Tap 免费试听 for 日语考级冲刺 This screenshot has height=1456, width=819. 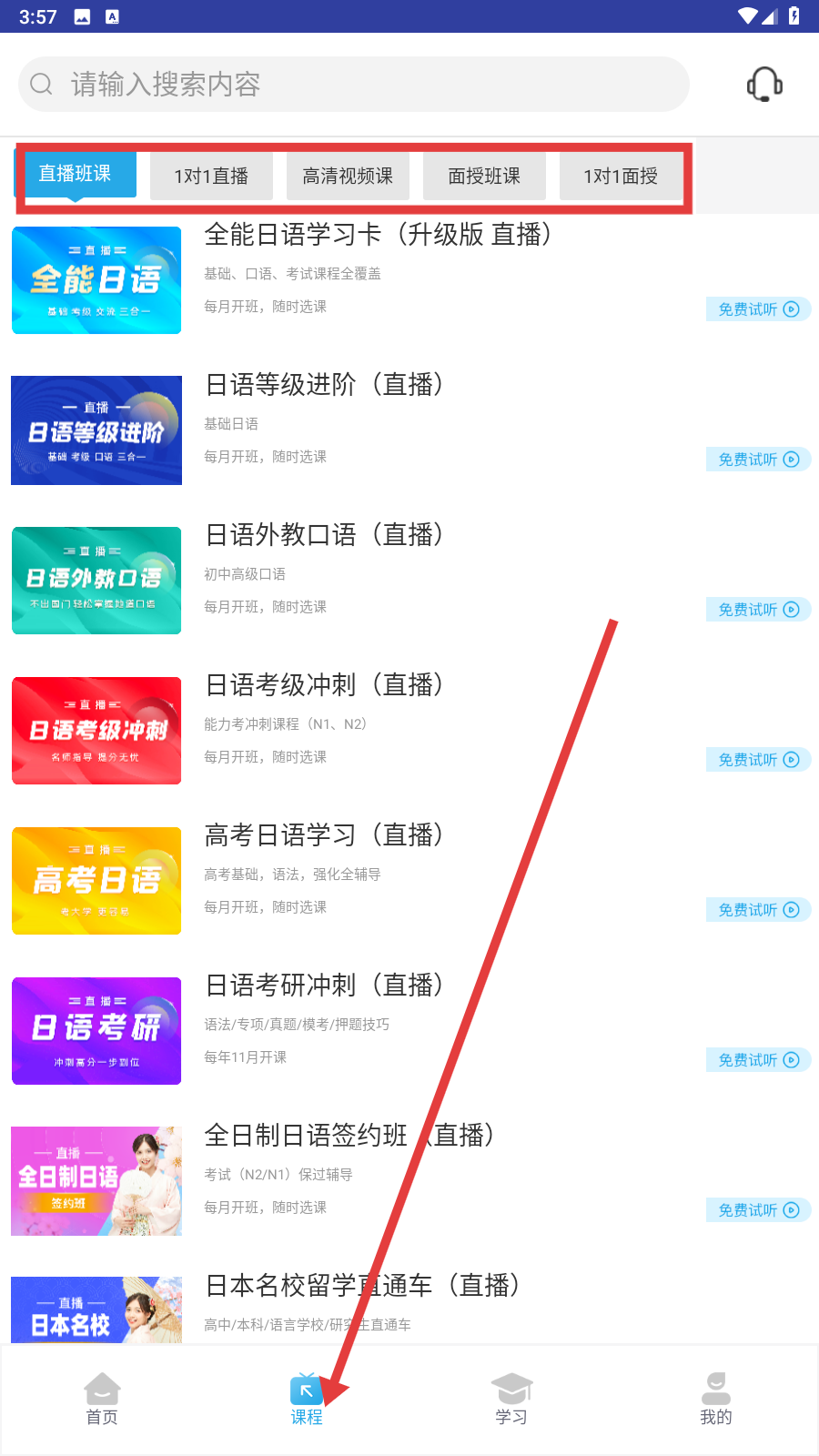pos(758,760)
